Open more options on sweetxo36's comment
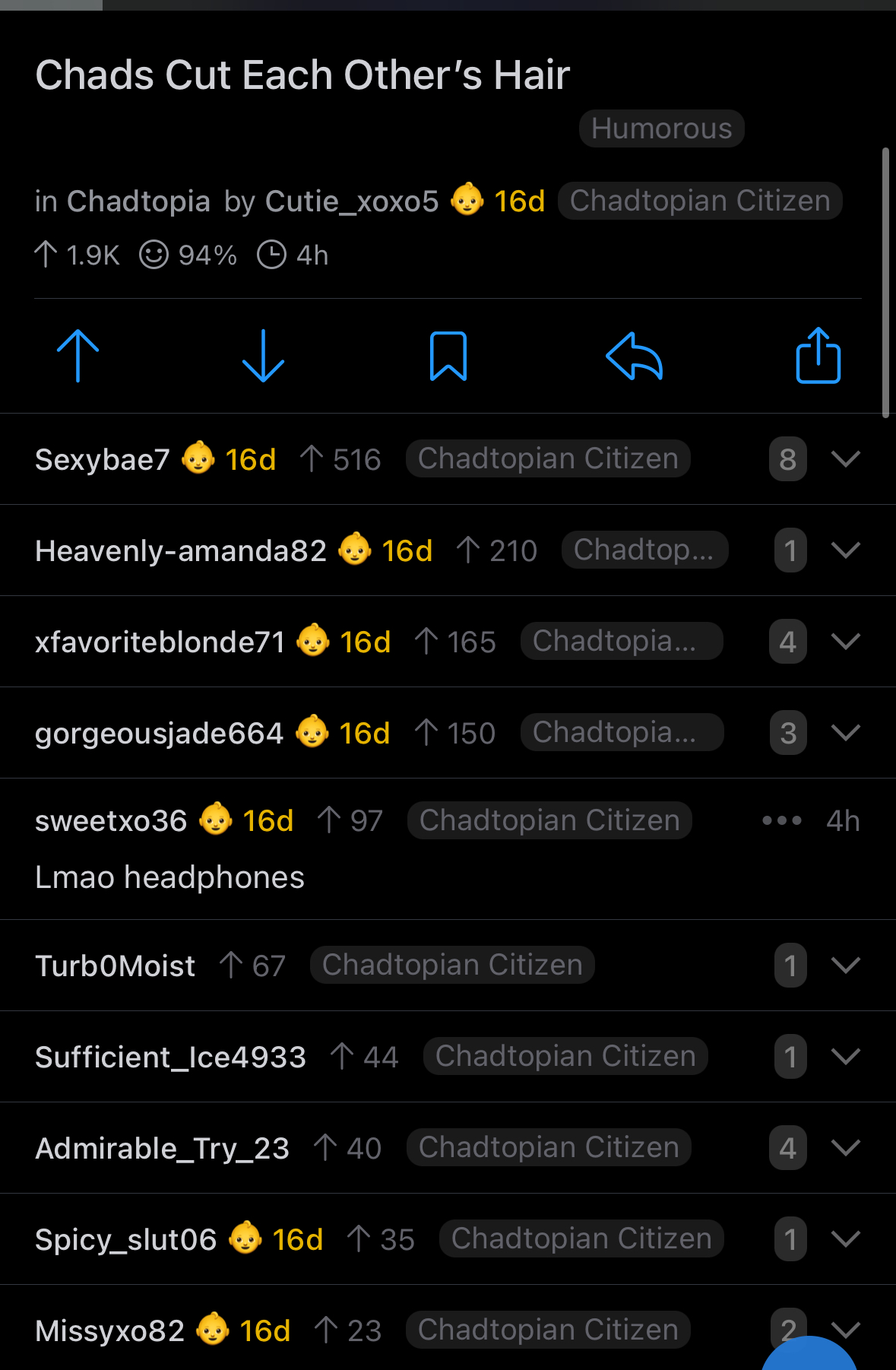Screen dimensions: 896x1370 tap(782, 820)
